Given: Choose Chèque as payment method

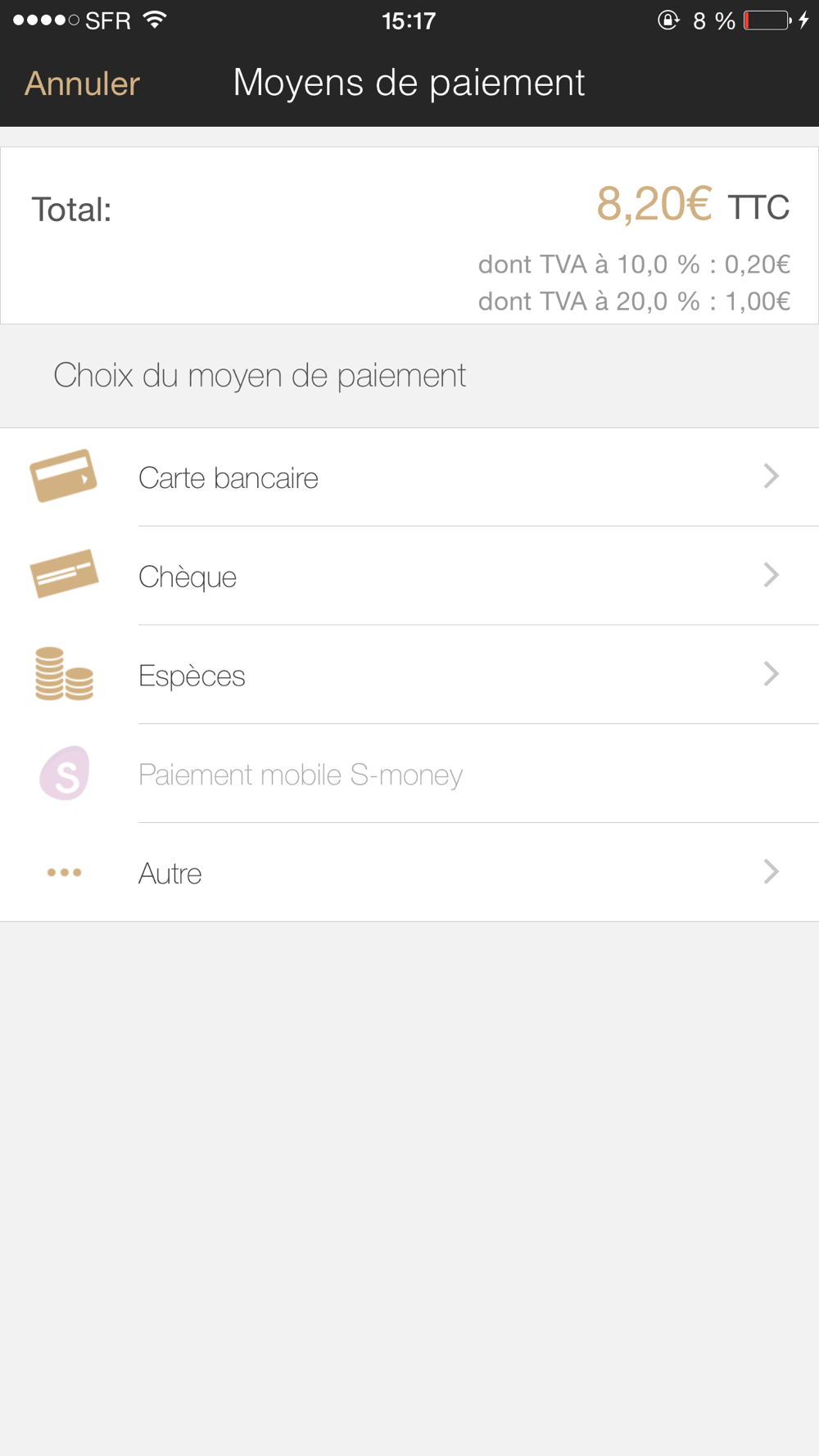Looking at the screenshot, I should 409,577.
